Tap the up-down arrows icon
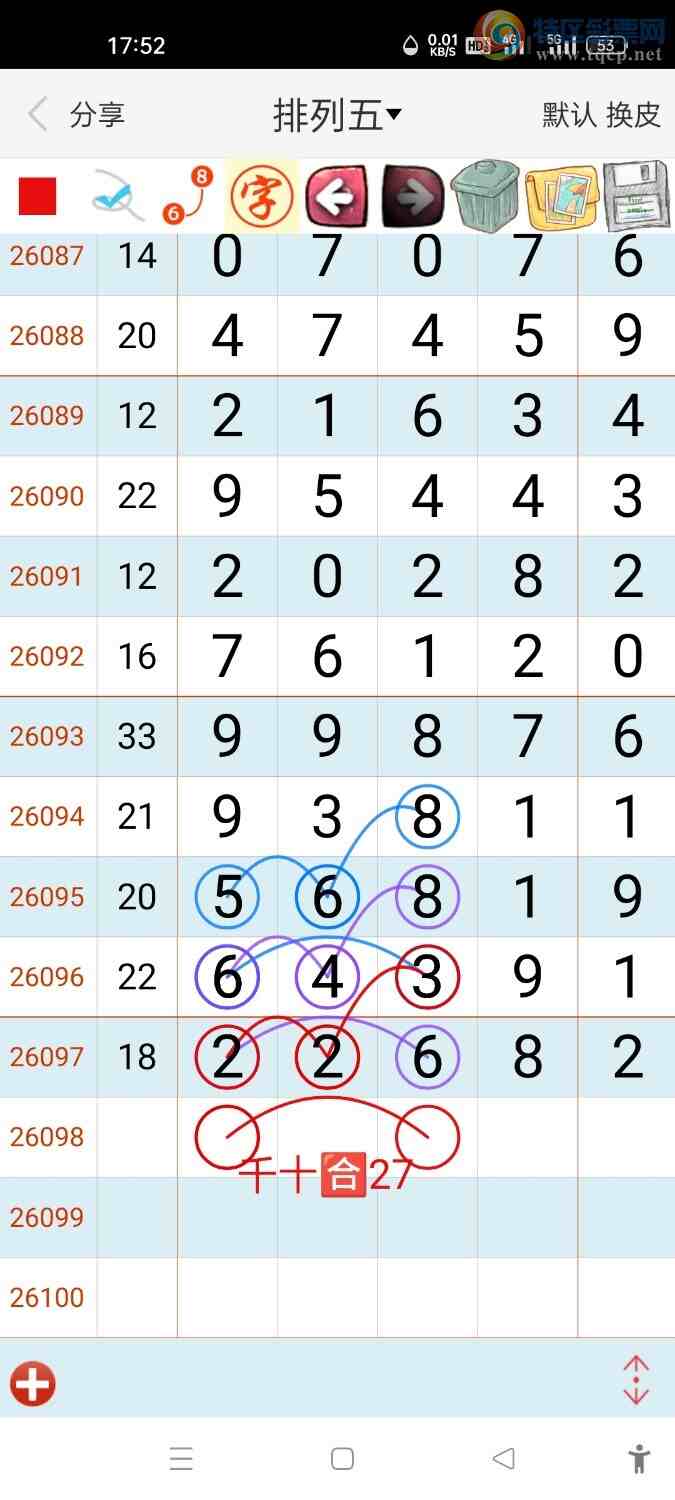Viewport: 675px width, 1500px height. click(x=636, y=1380)
